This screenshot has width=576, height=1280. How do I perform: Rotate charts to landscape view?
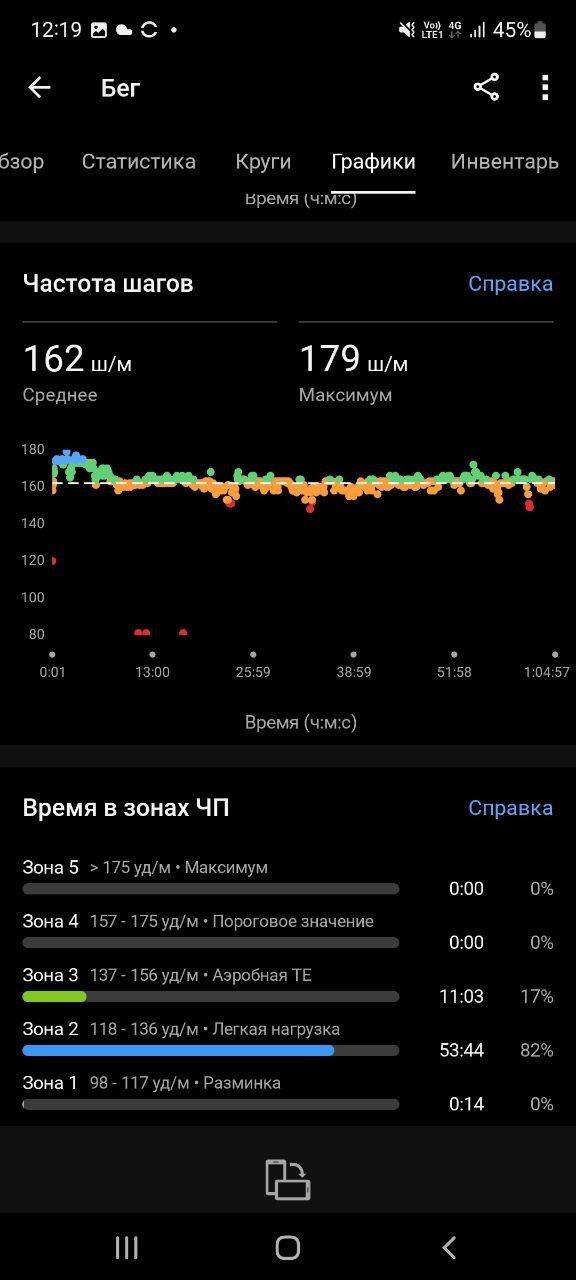288,1179
